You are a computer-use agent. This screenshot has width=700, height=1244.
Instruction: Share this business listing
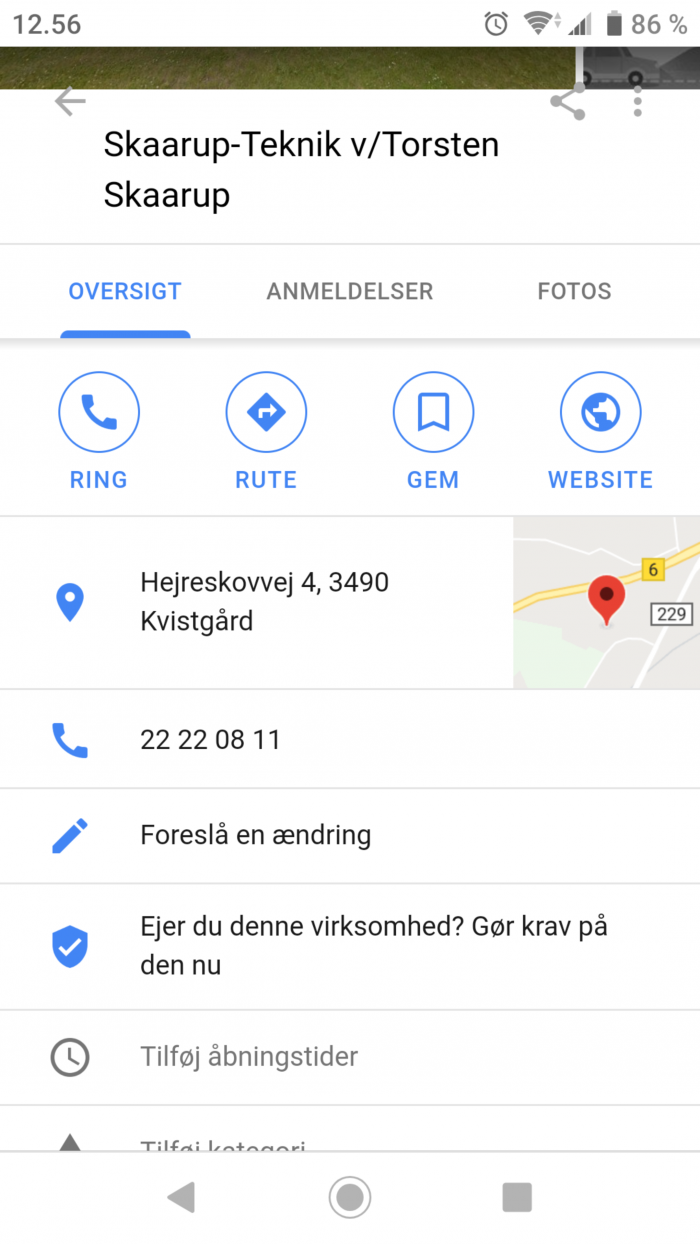[568, 102]
